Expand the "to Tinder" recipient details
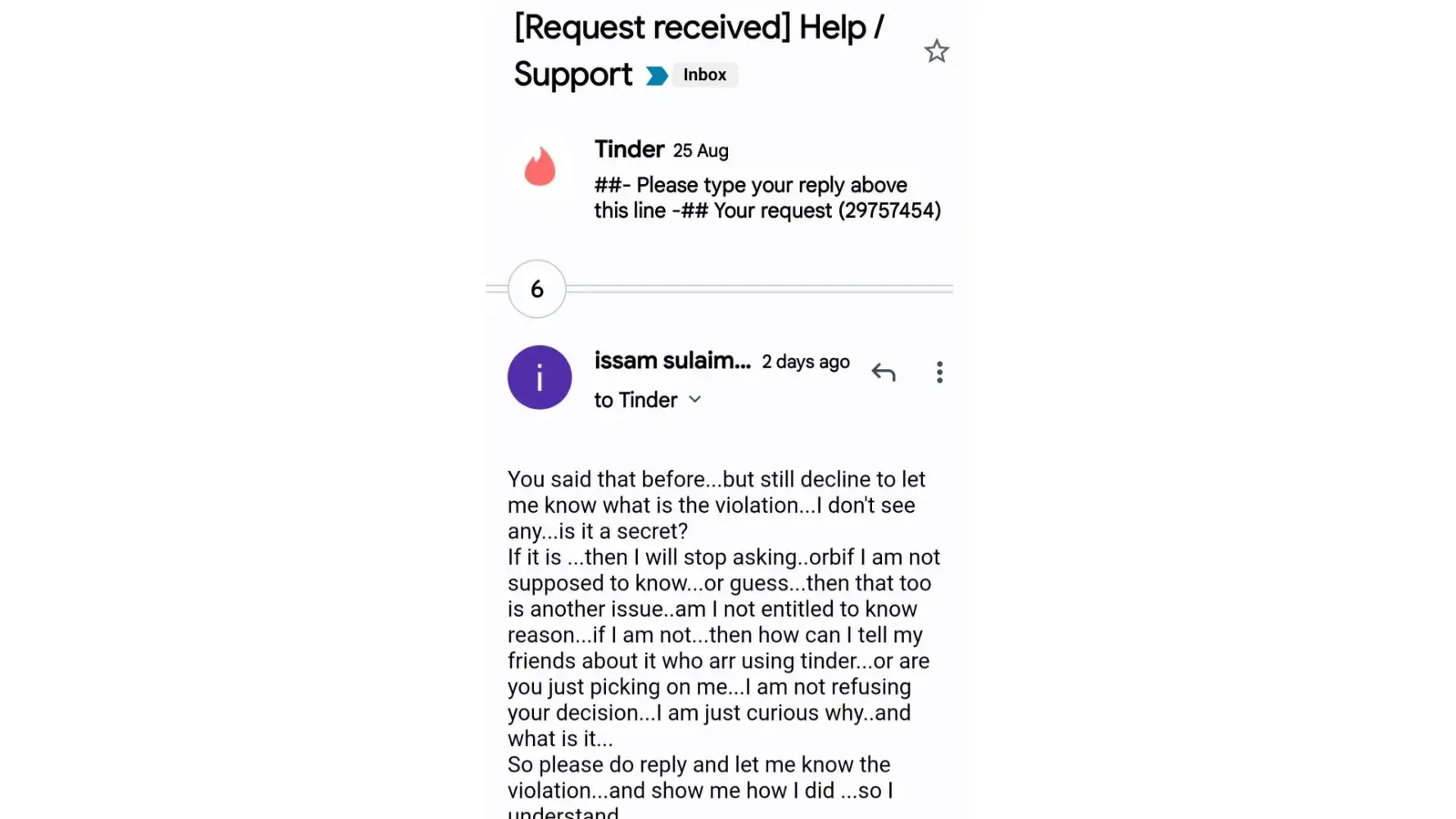1456x819 pixels. pos(694,400)
